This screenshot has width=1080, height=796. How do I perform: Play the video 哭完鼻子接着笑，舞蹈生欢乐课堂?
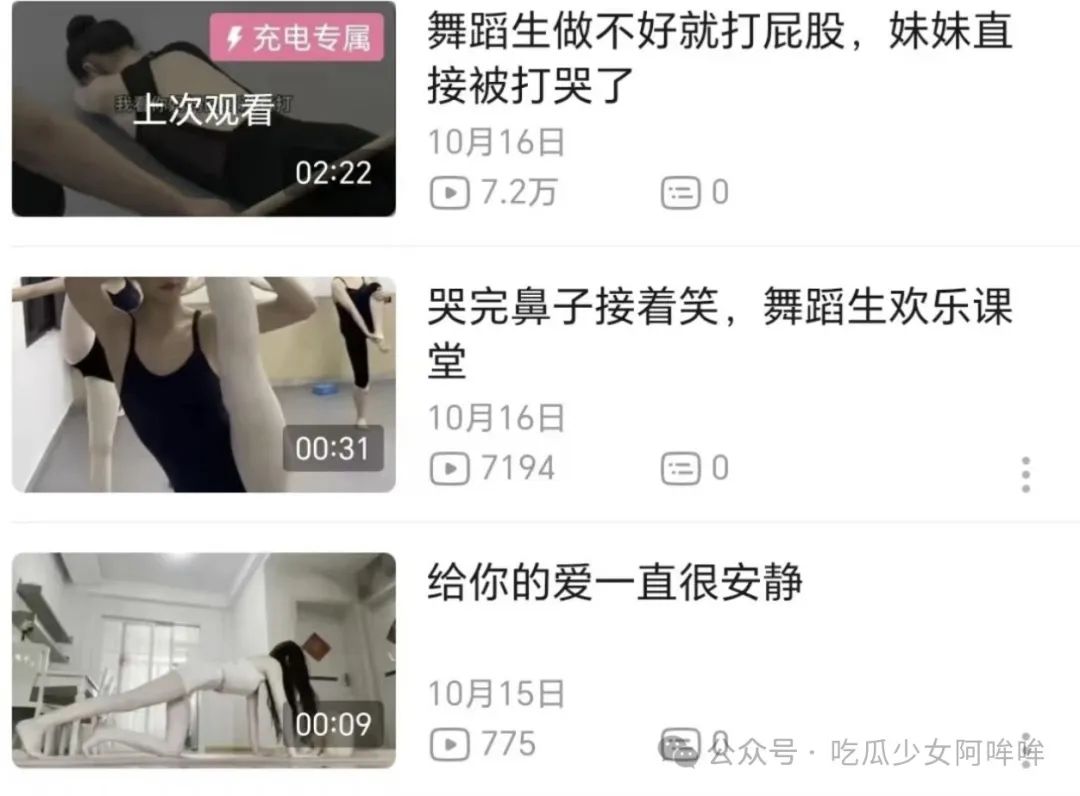point(204,384)
